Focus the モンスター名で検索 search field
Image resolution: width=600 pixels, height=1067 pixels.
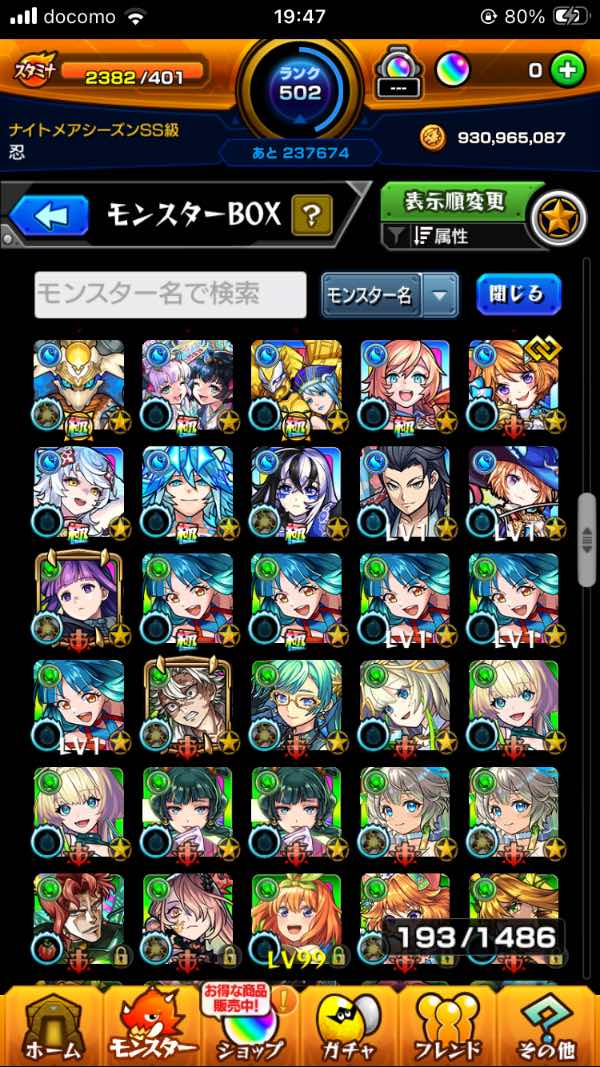pyautogui.click(x=170, y=294)
